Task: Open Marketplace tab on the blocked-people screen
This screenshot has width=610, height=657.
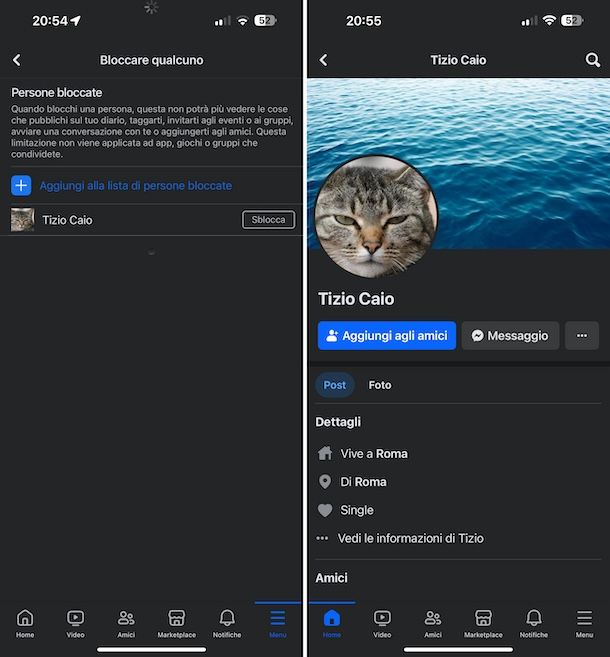Action: point(177,623)
